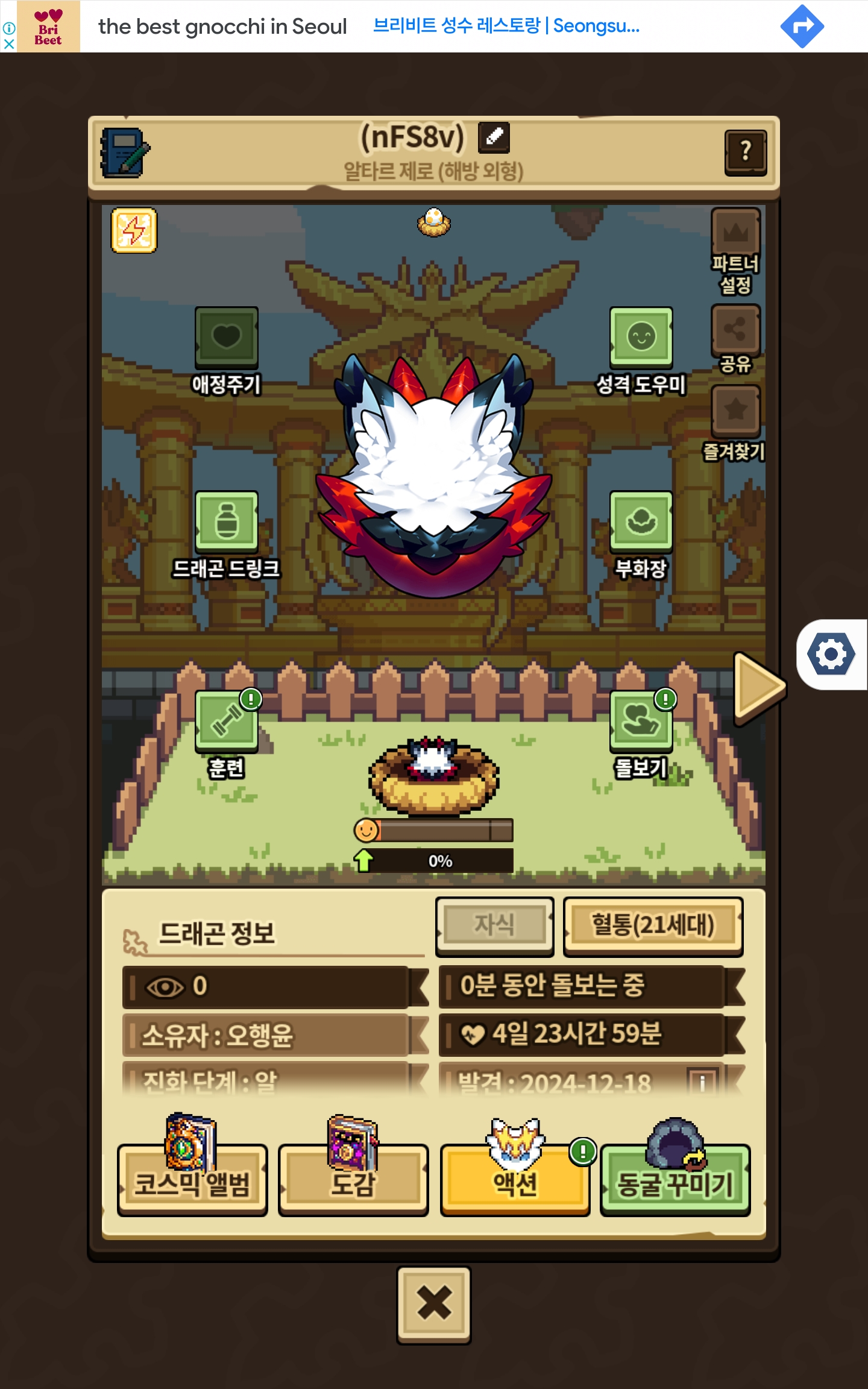Image resolution: width=868 pixels, height=1389 pixels.
Task: Go to next dragon with arrow
Action: (x=758, y=687)
